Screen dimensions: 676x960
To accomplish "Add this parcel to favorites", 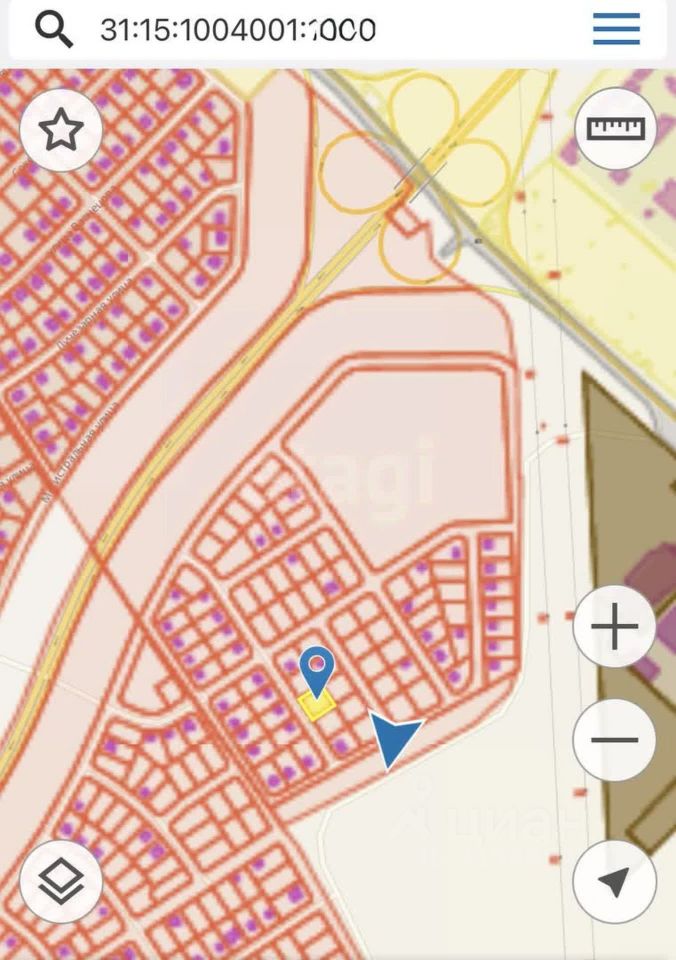I will (61, 130).
